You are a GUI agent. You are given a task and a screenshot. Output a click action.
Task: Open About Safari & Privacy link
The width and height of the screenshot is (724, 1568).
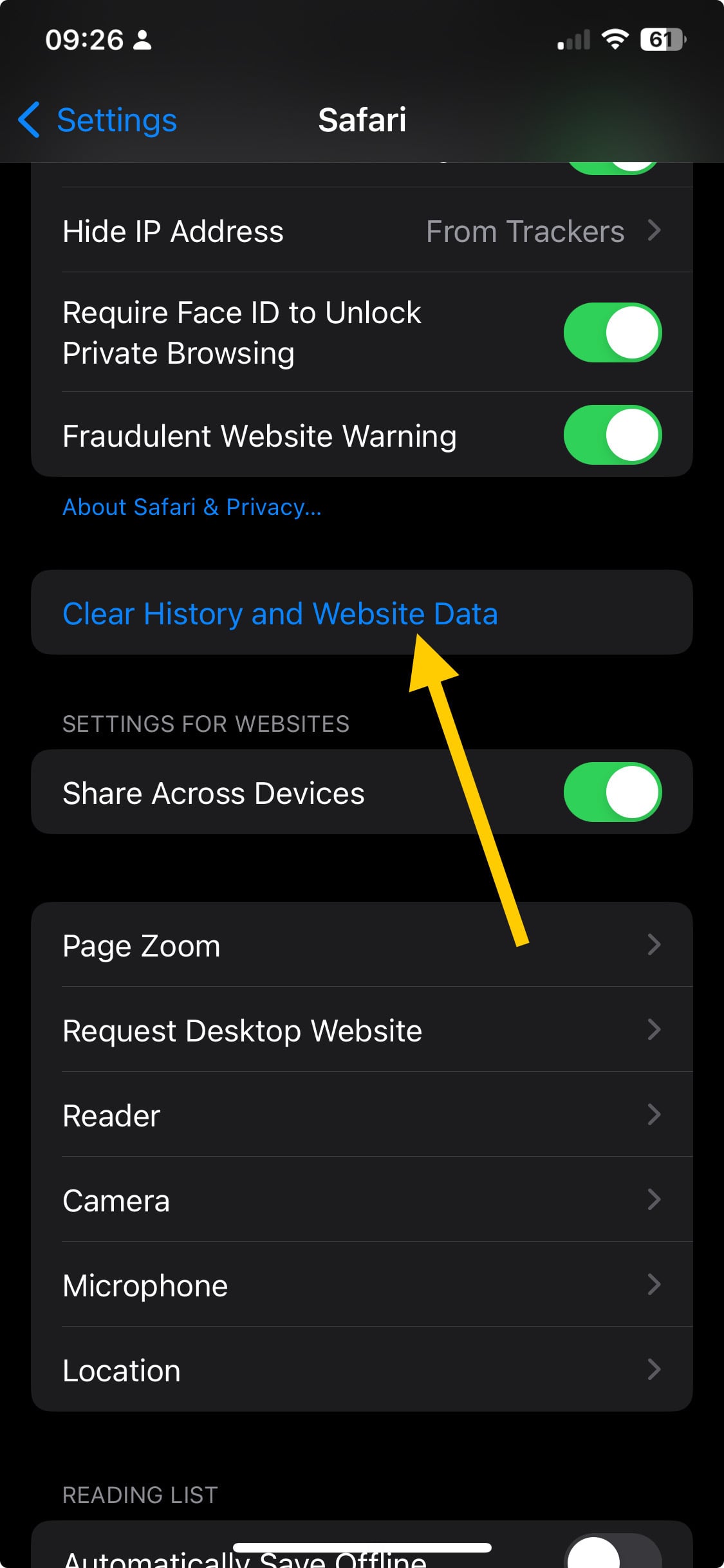(192, 507)
